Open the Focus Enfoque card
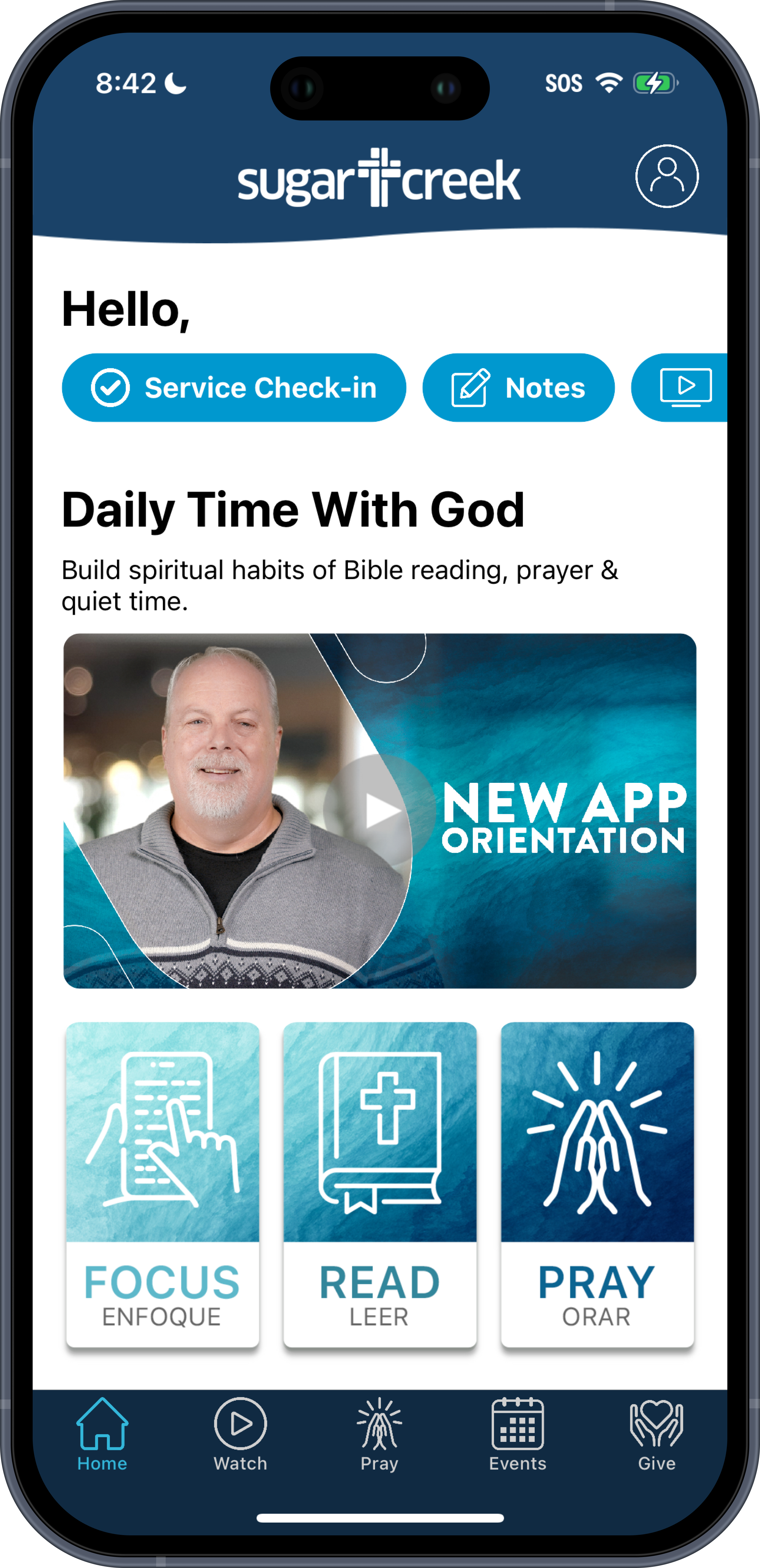The image size is (760, 1568). tap(163, 1183)
